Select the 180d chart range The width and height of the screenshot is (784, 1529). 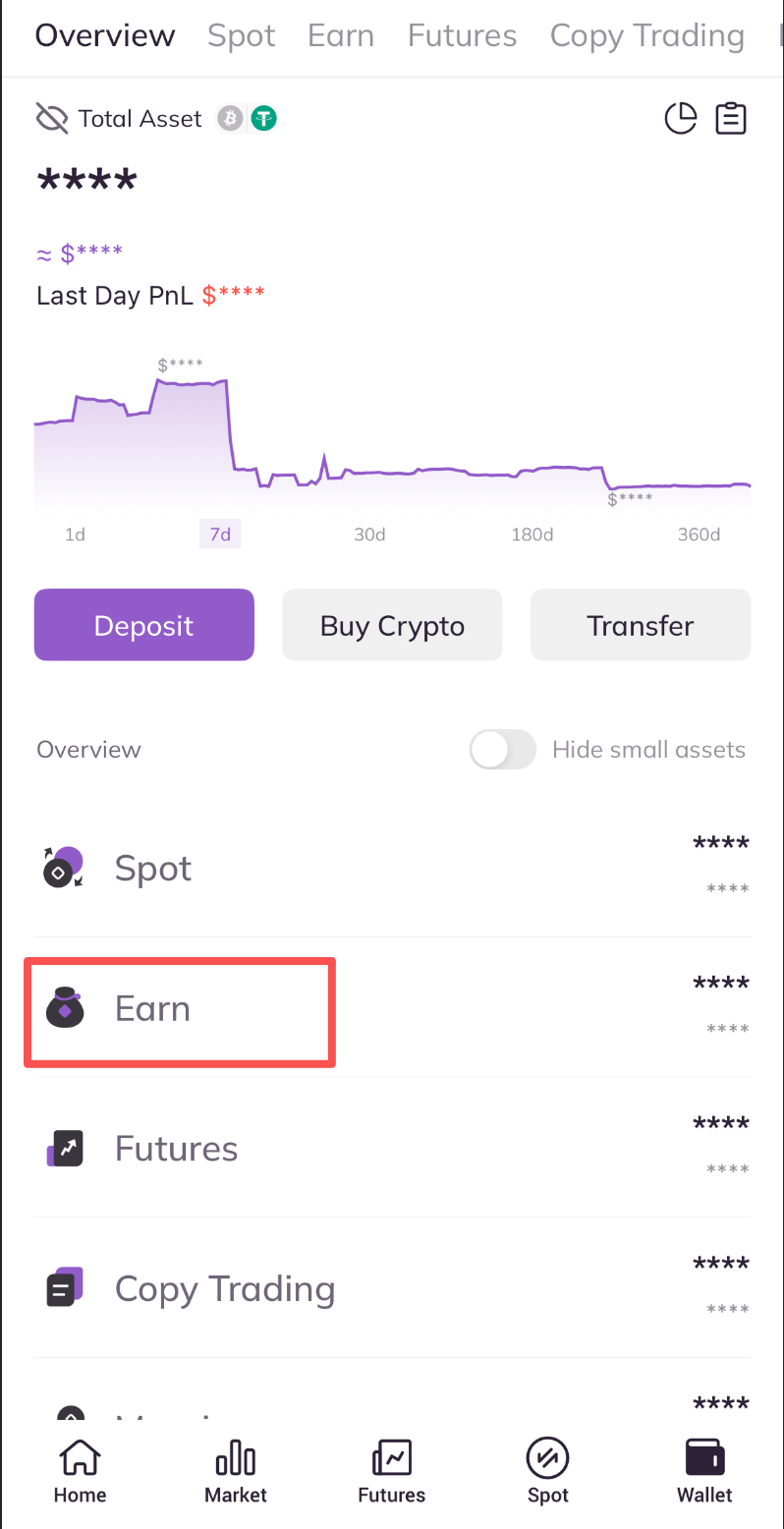[532, 535]
